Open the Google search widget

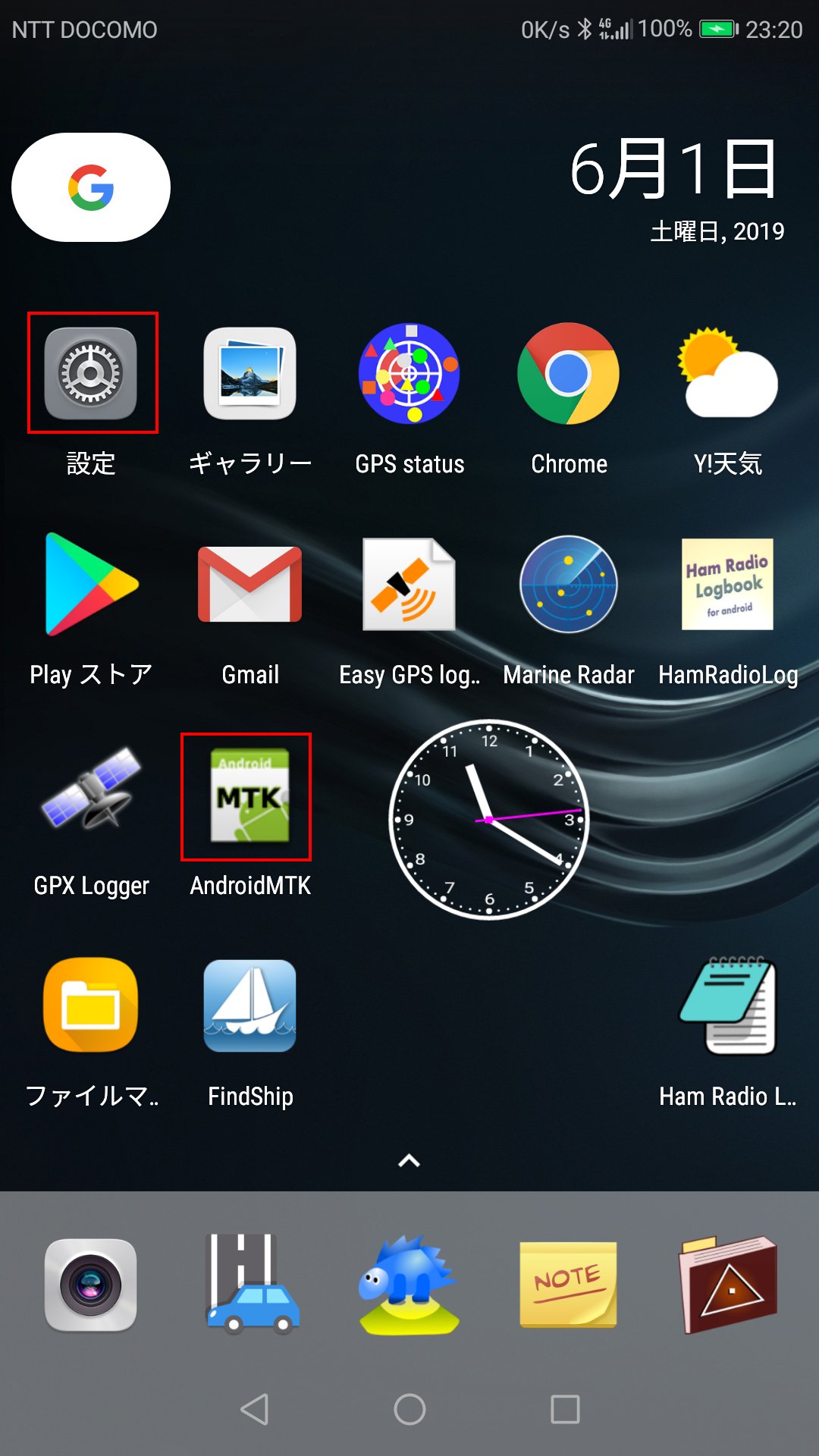[91, 187]
